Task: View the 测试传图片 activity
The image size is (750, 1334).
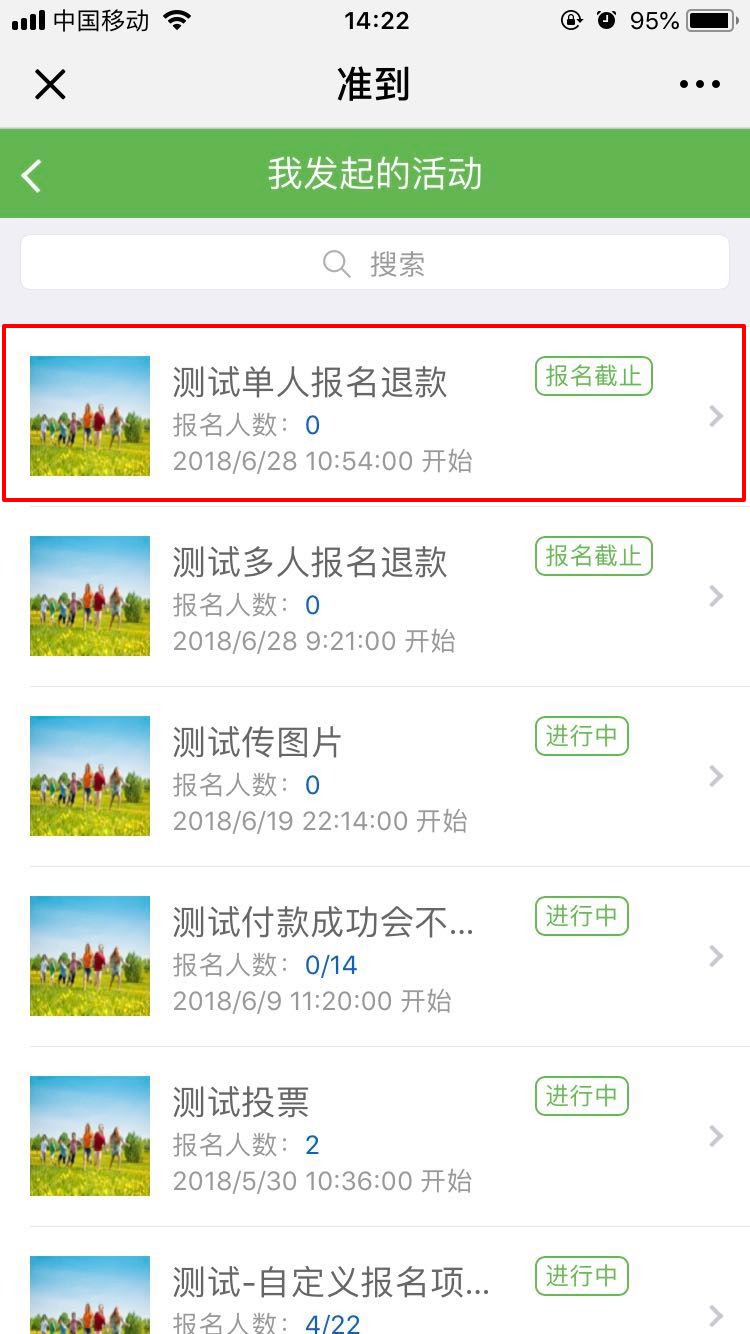Action: coord(375,776)
